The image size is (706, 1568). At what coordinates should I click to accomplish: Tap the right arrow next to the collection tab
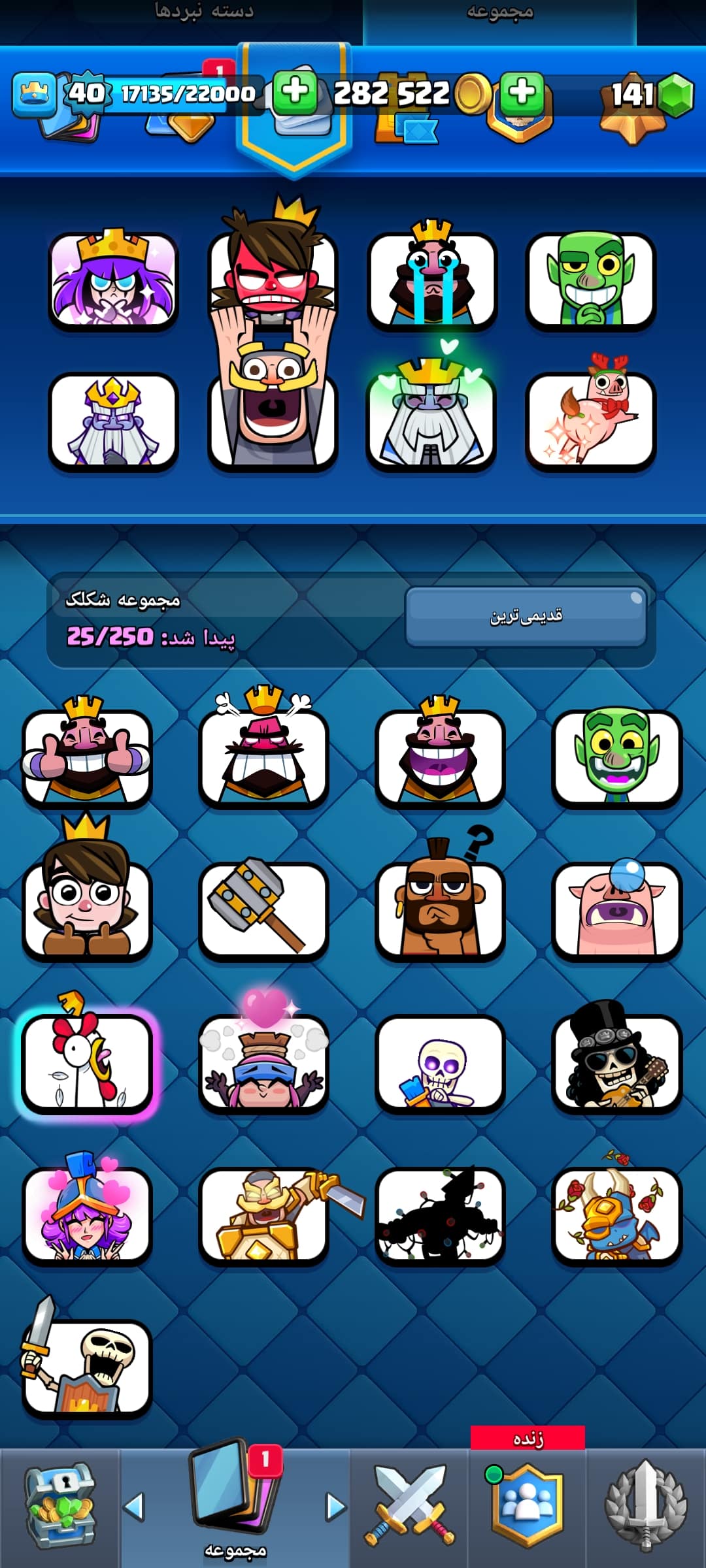pyautogui.click(x=335, y=1507)
